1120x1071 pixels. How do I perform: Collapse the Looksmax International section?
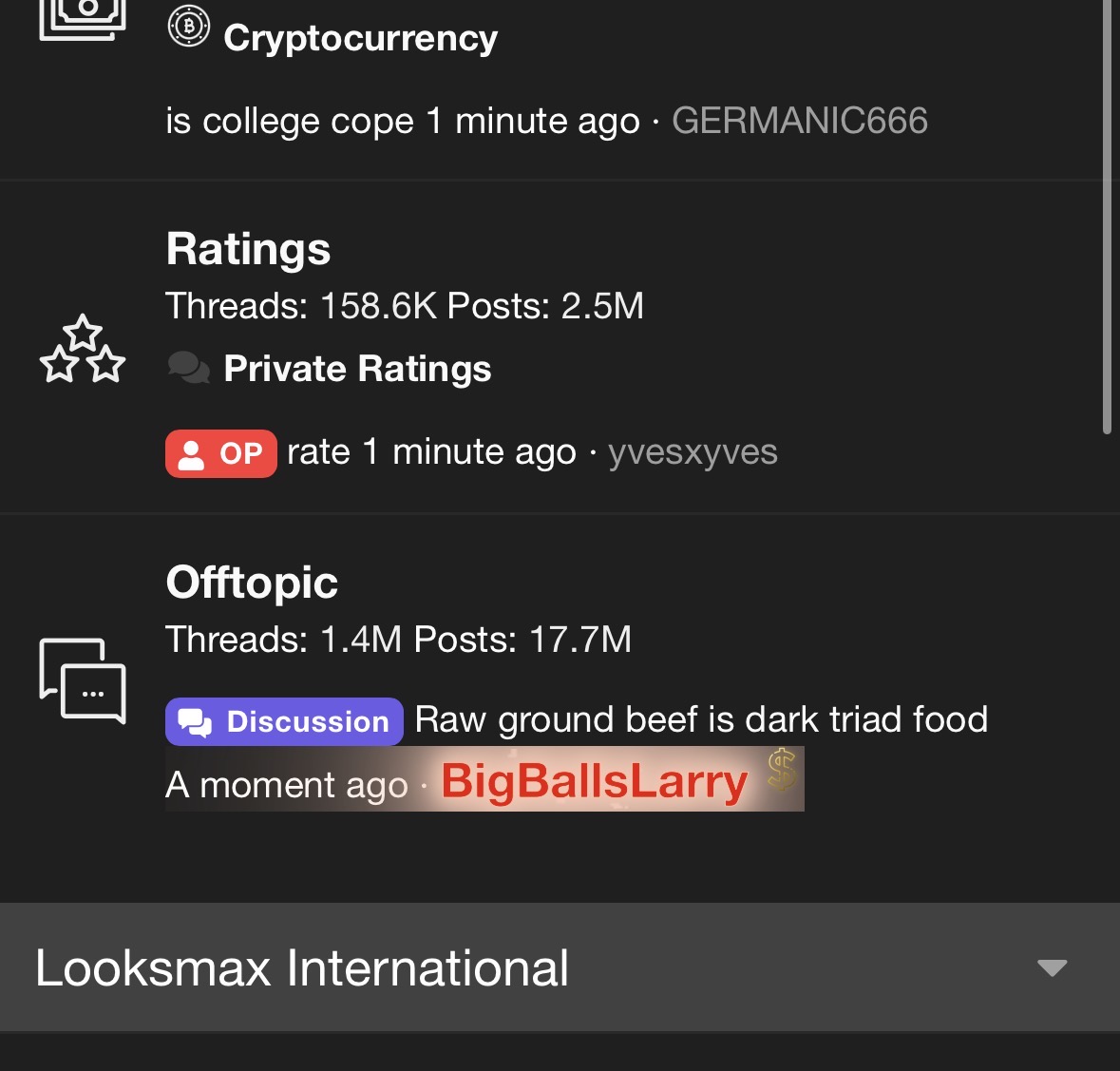pyautogui.click(x=1052, y=967)
